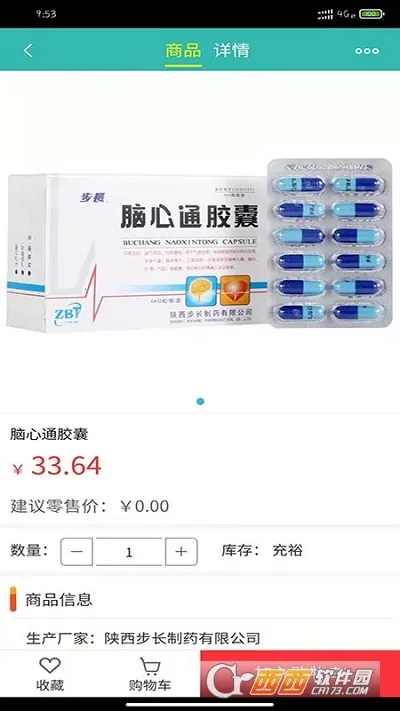Select the 商品 tab

[x=183, y=50]
